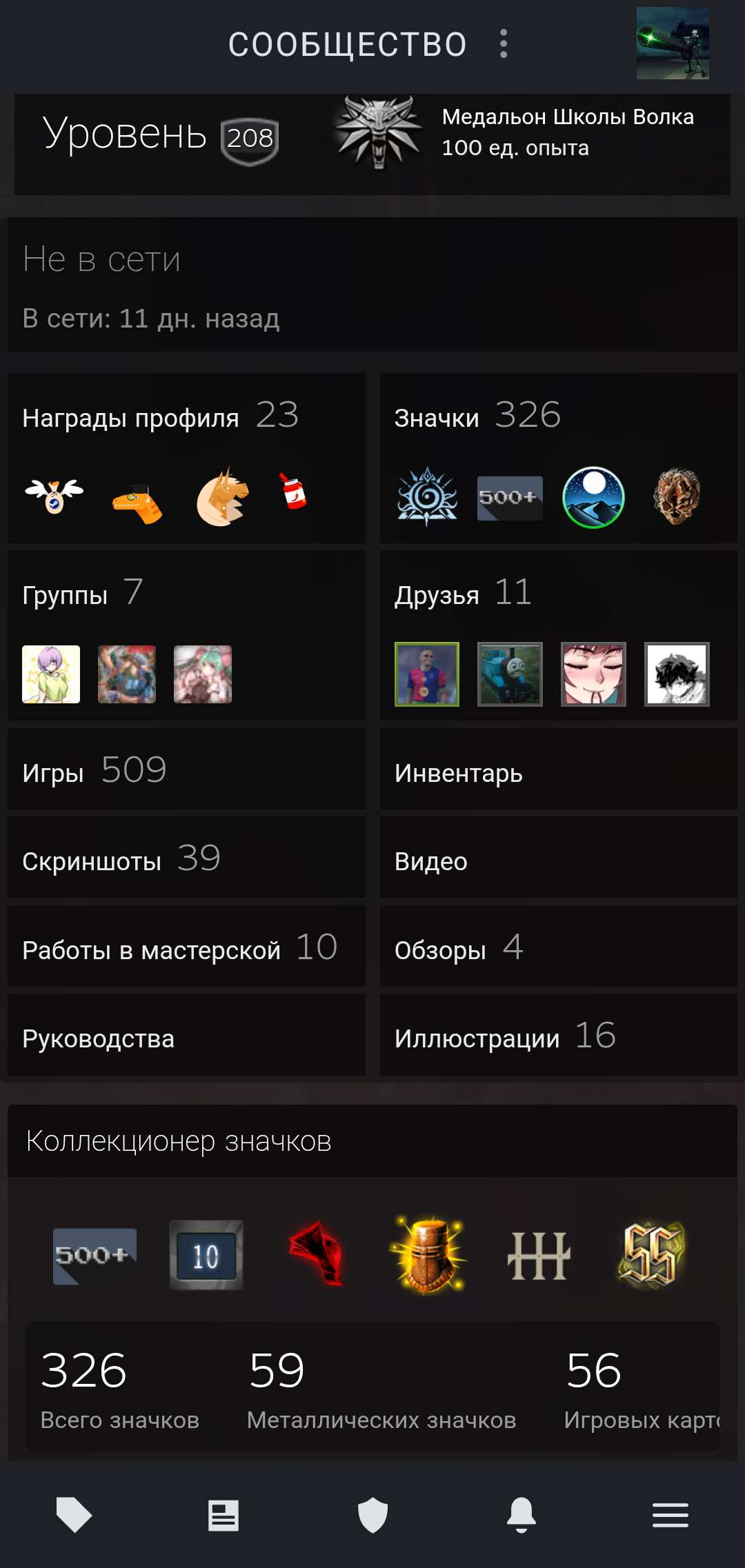Switch to the store tag tab
The image size is (745, 1568).
[x=74, y=1515]
